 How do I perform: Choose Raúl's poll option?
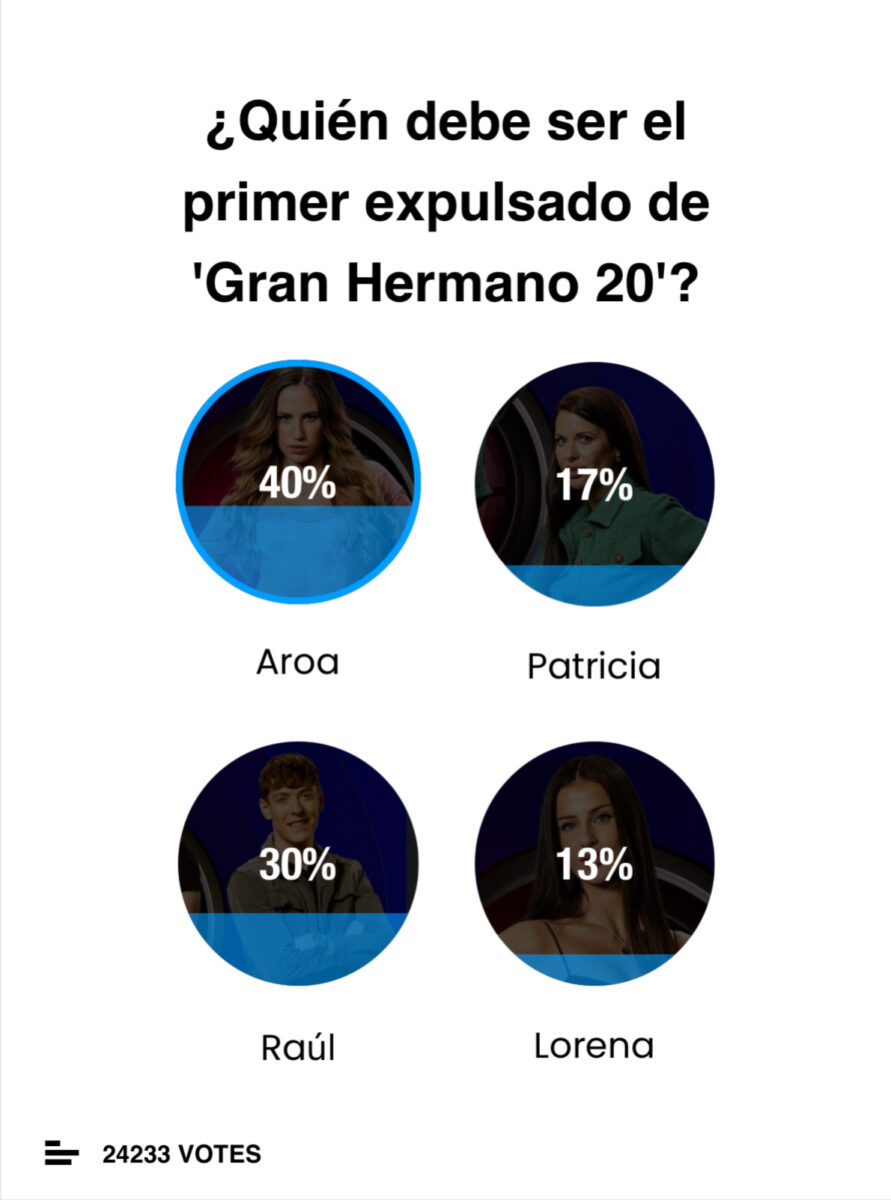coord(298,863)
